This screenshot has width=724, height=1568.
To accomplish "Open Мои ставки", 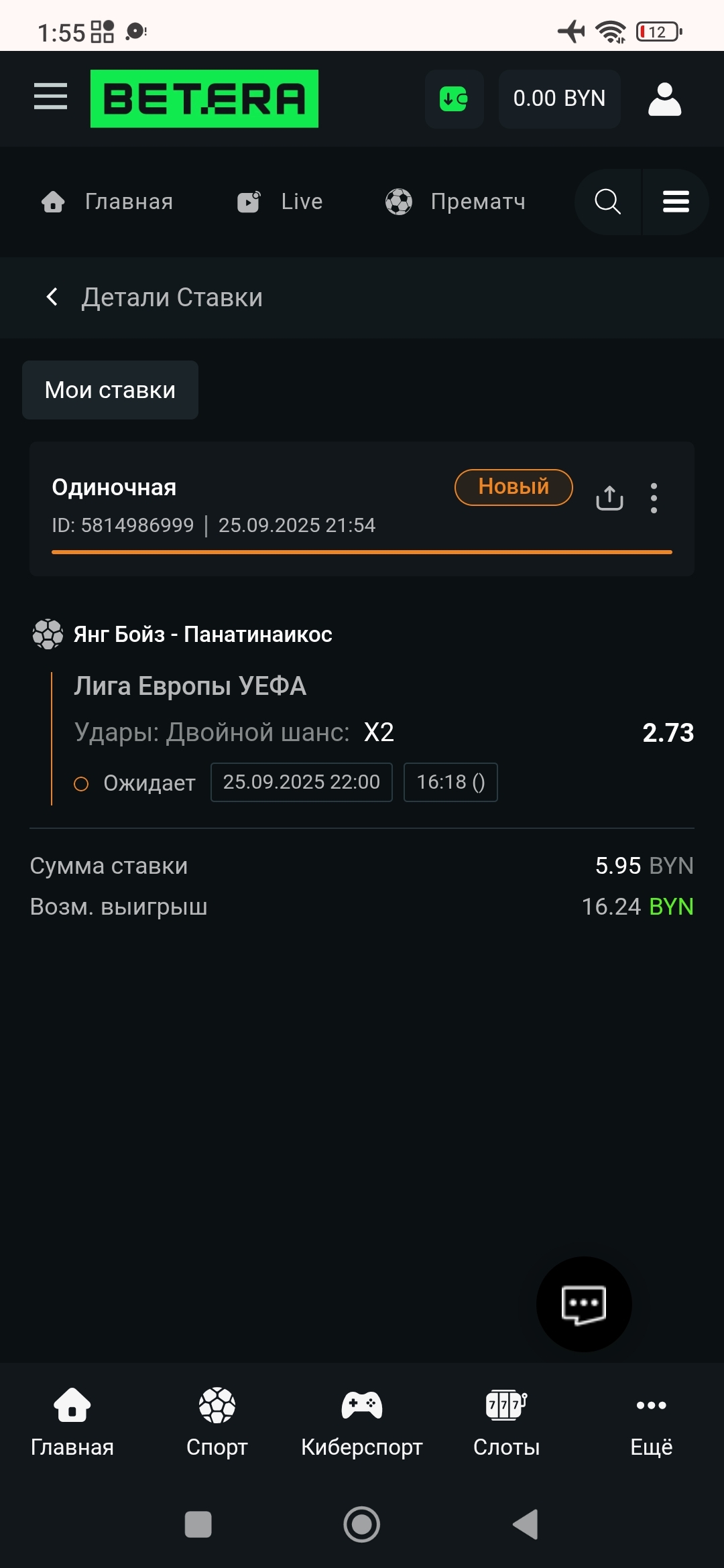I will click(110, 390).
